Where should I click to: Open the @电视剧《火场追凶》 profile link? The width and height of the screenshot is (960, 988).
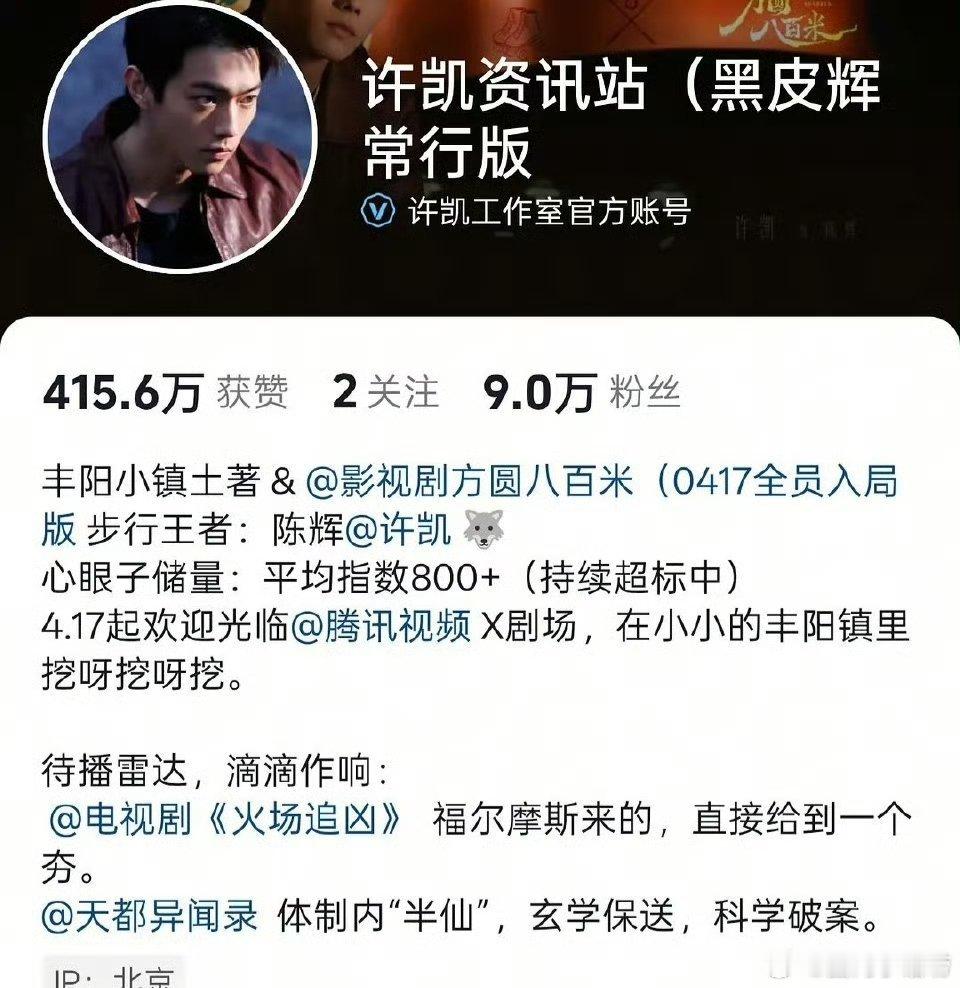click(x=228, y=817)
